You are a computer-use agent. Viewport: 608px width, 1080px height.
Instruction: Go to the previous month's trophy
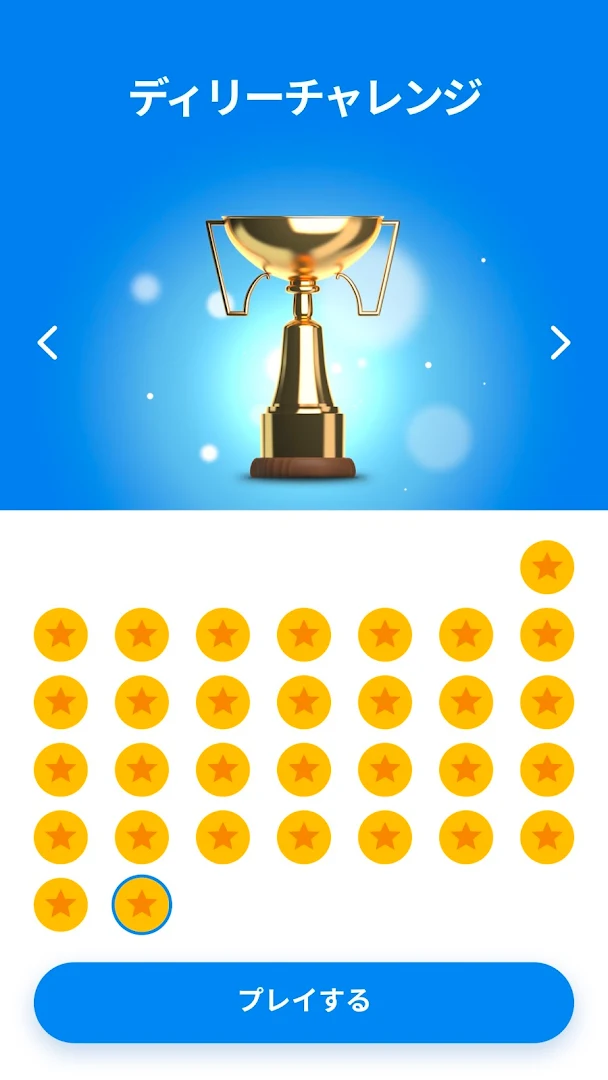coord(47,343)
